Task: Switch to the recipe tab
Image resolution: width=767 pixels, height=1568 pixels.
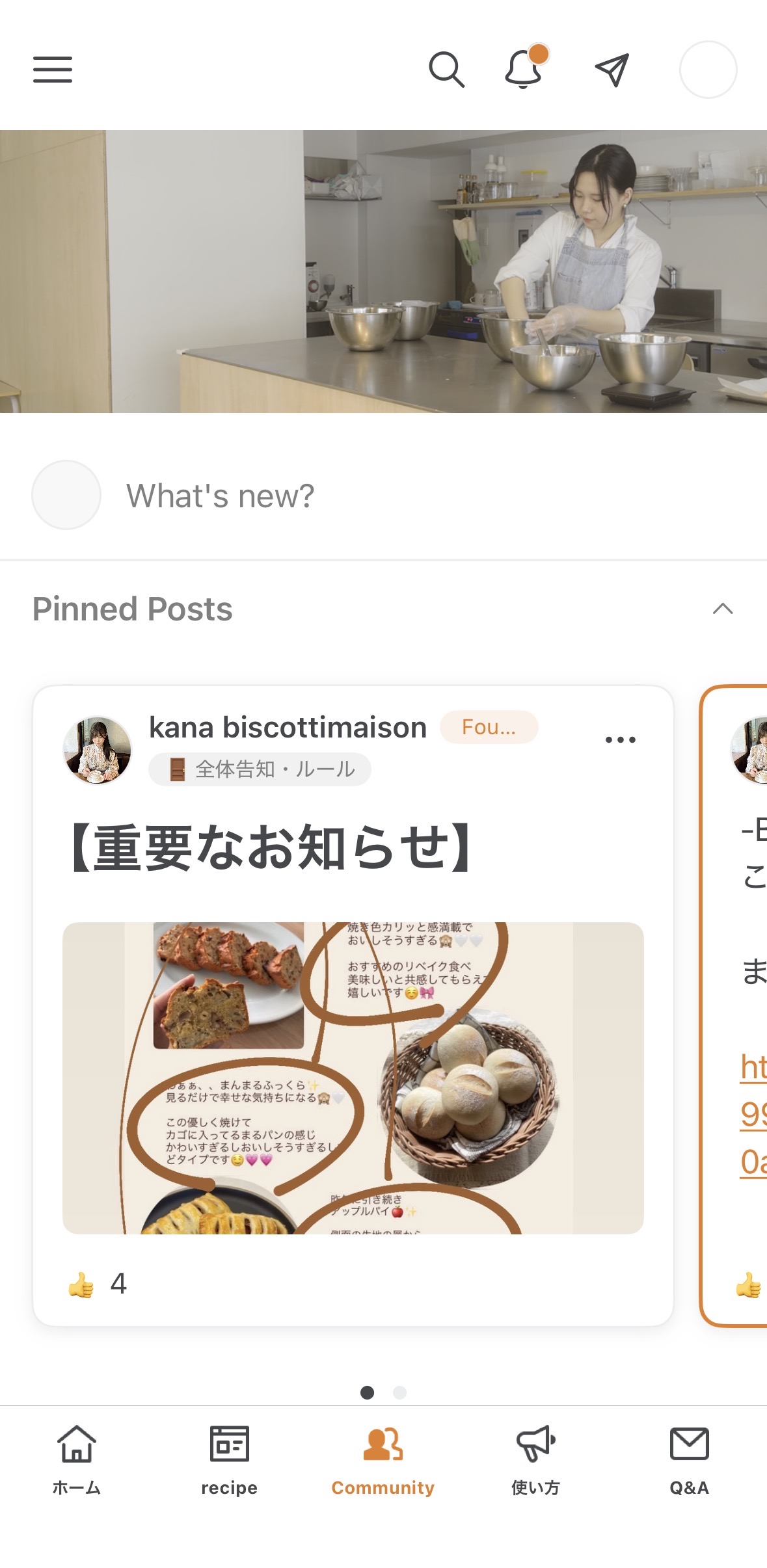Action: coord(230,1461)
